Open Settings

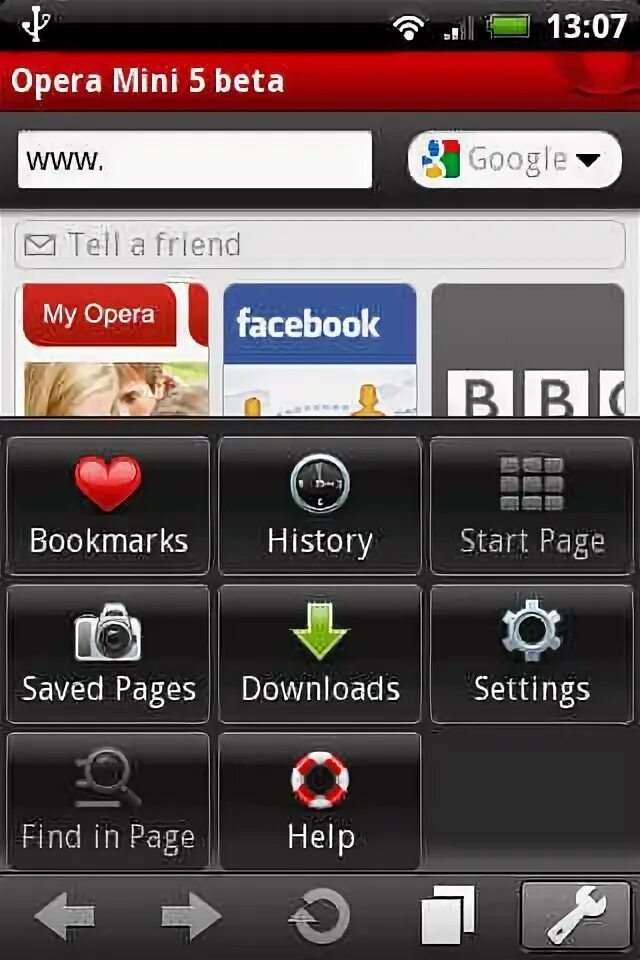coord(531,654)
